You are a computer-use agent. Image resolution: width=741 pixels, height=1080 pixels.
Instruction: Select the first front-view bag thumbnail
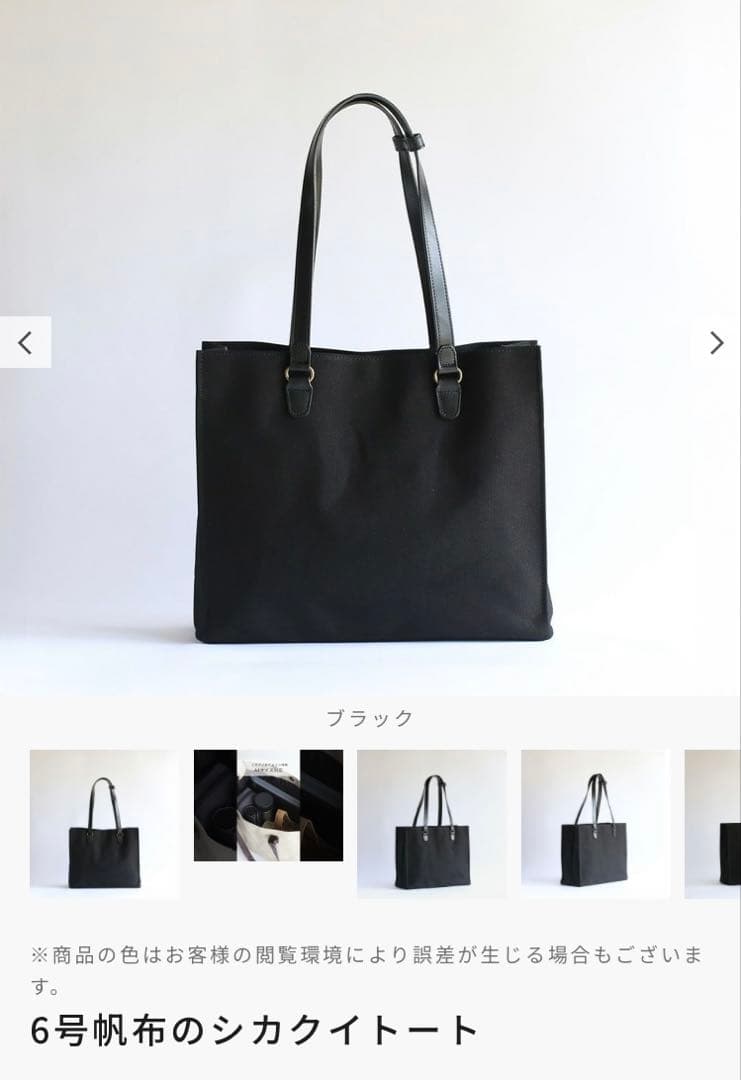[104, 824]
